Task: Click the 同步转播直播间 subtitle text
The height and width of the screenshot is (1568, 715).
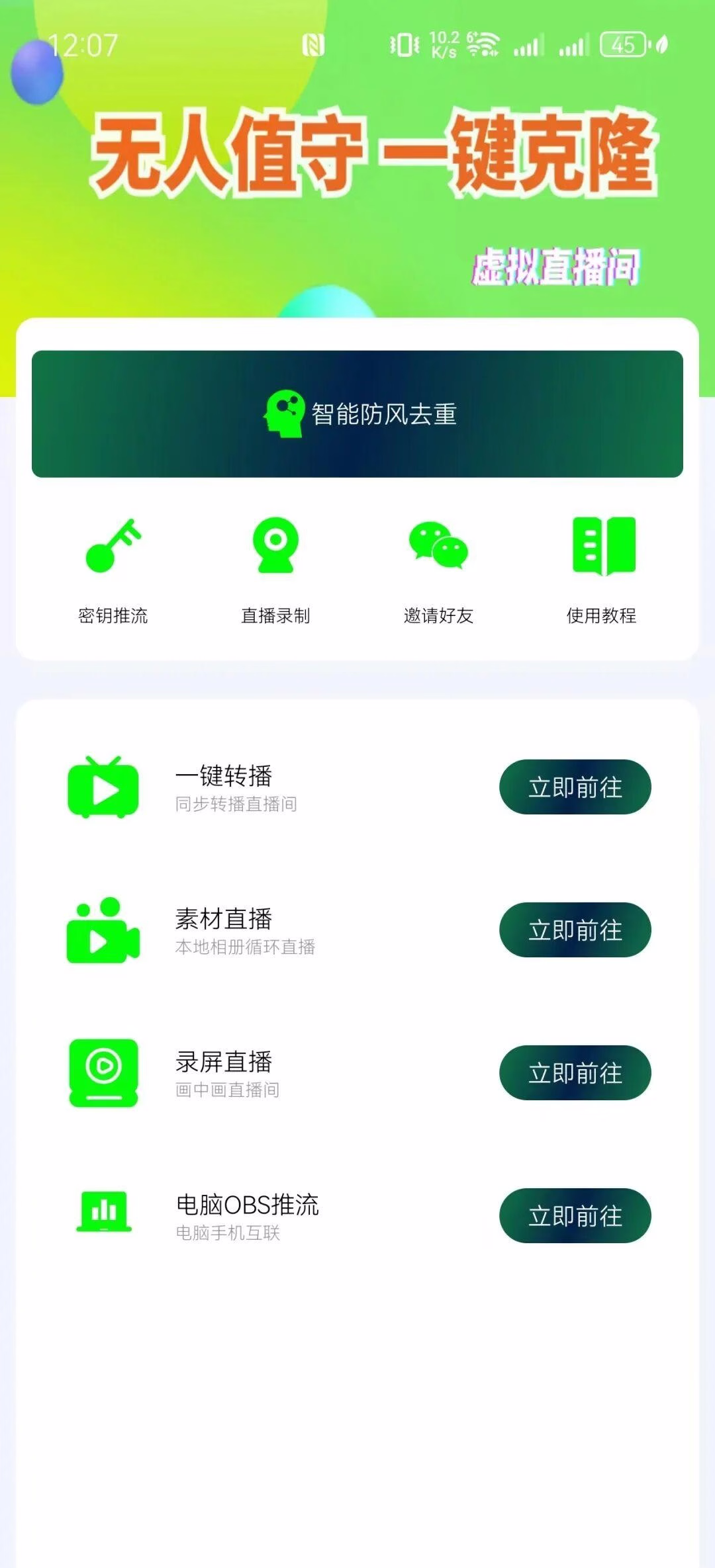Action: (235, 806)
